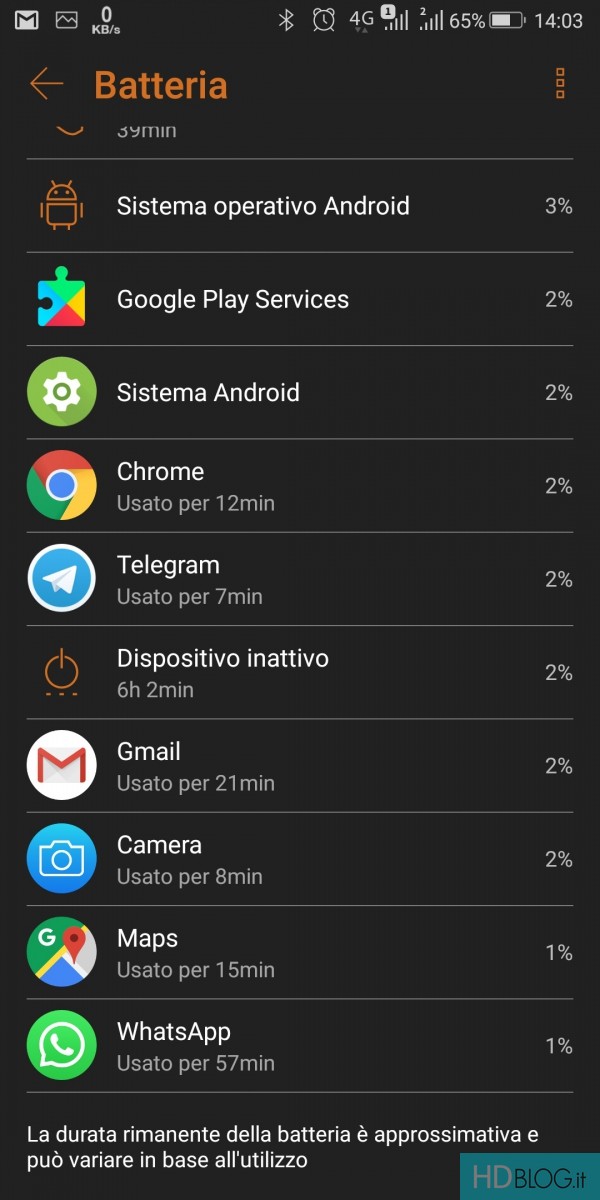Select the Sistema Android row
This screenshot has width=600, height=1200.
click(x=300, y=392)
